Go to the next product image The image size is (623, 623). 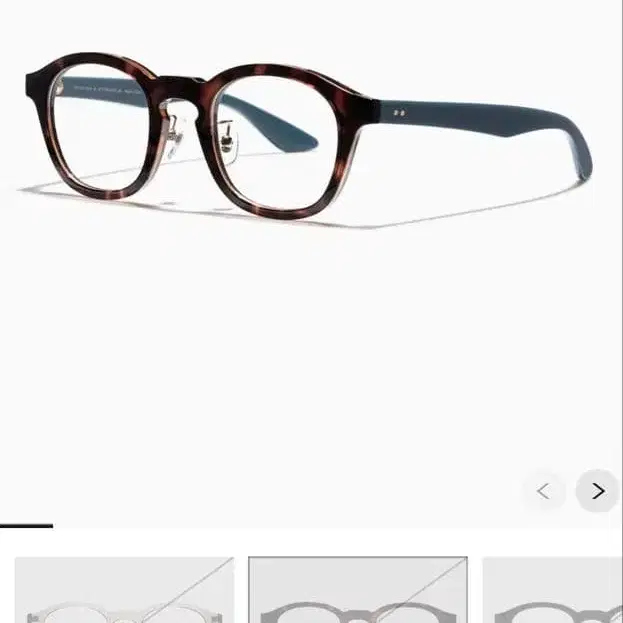click(597, 491)
